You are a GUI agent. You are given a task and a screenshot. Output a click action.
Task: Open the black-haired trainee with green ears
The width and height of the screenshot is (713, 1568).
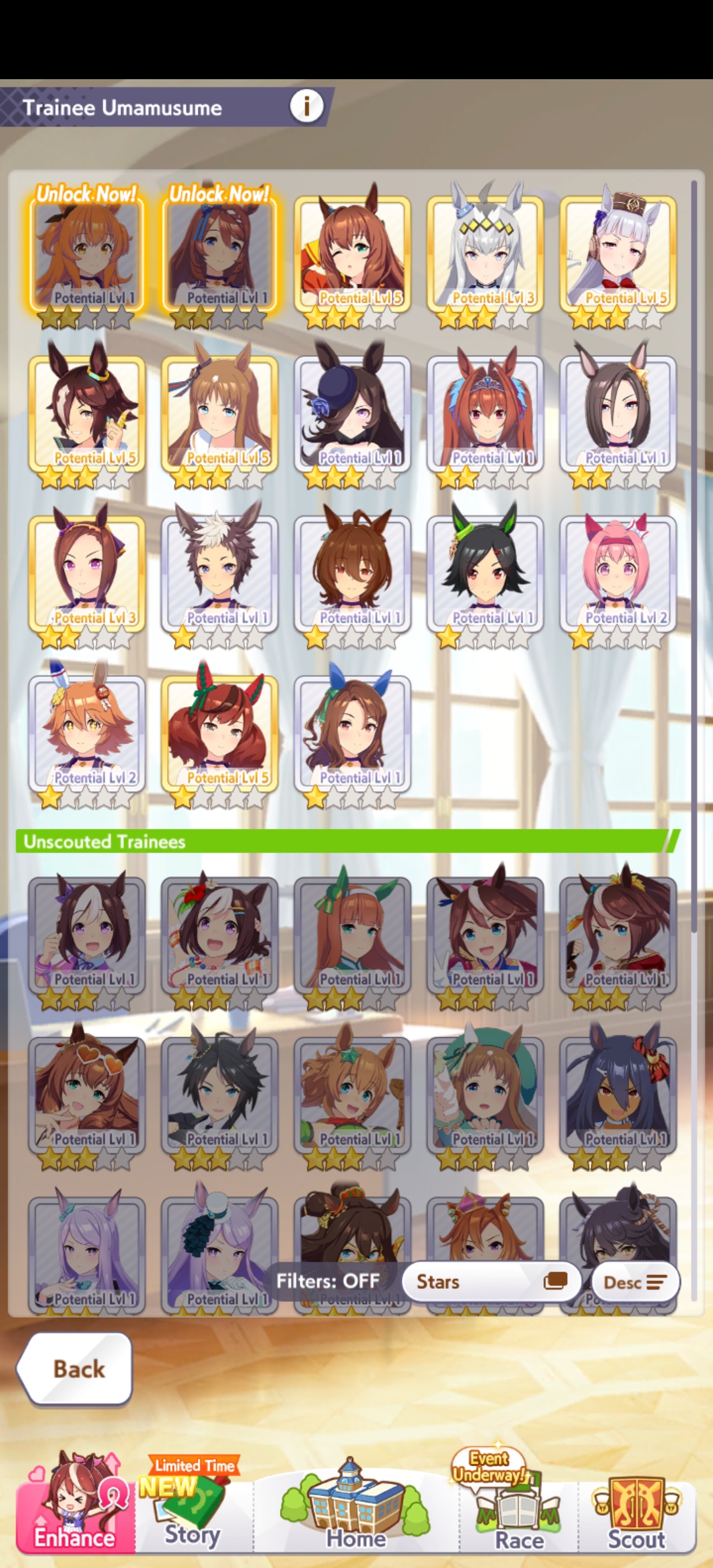pyautogui.click(x=485, y=574)
